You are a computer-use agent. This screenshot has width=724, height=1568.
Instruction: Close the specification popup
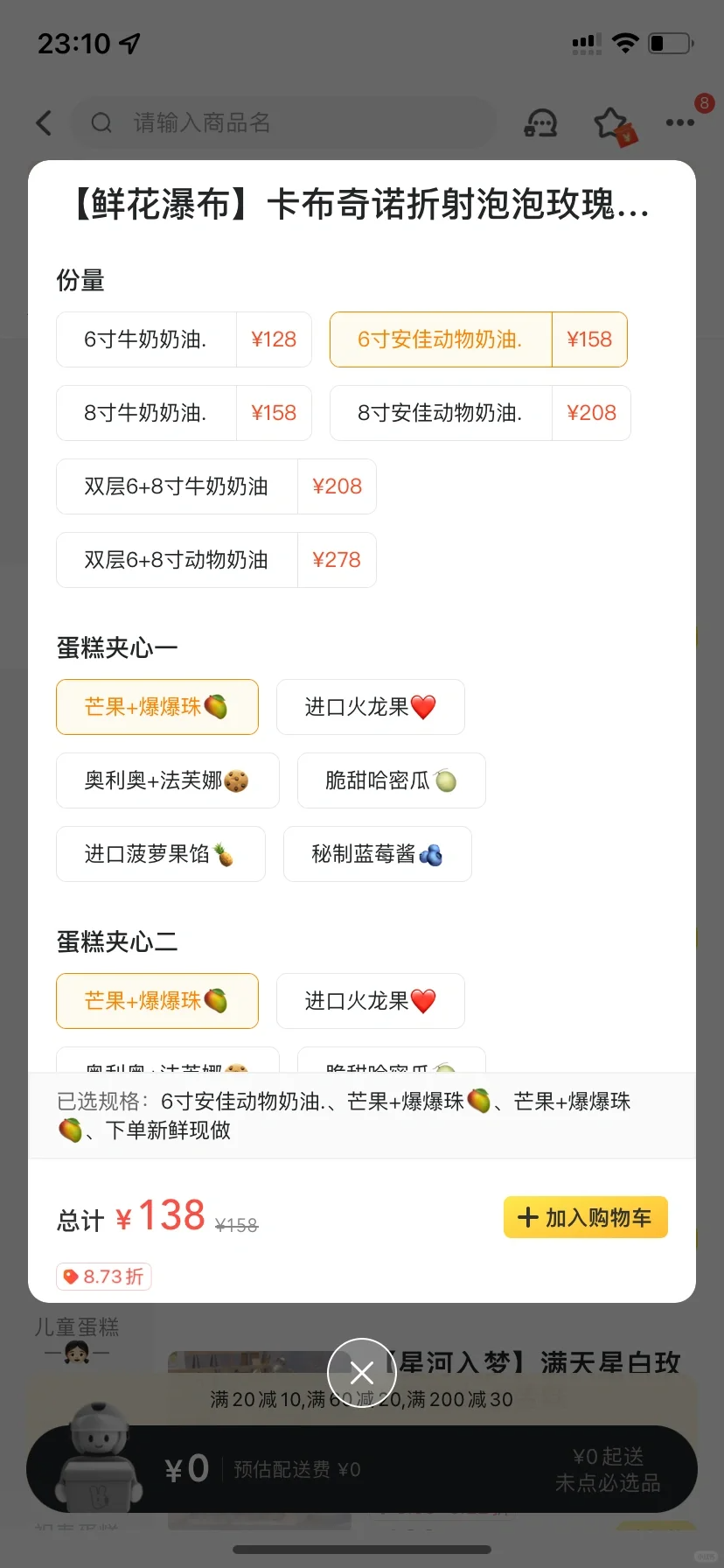pyautogui.click(x=361, y=1373)
